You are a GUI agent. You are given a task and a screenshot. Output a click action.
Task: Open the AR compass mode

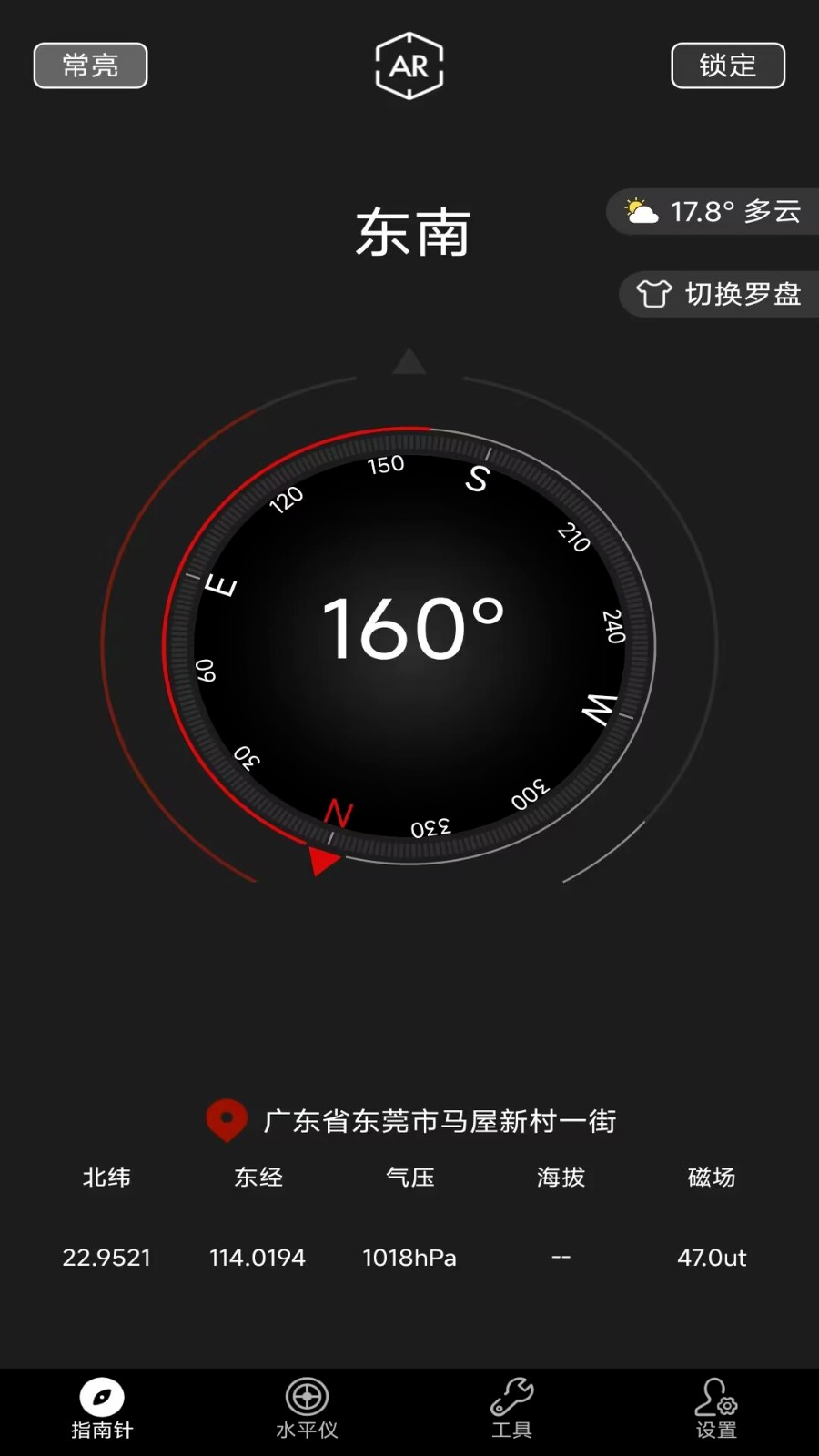click(409, 64)
